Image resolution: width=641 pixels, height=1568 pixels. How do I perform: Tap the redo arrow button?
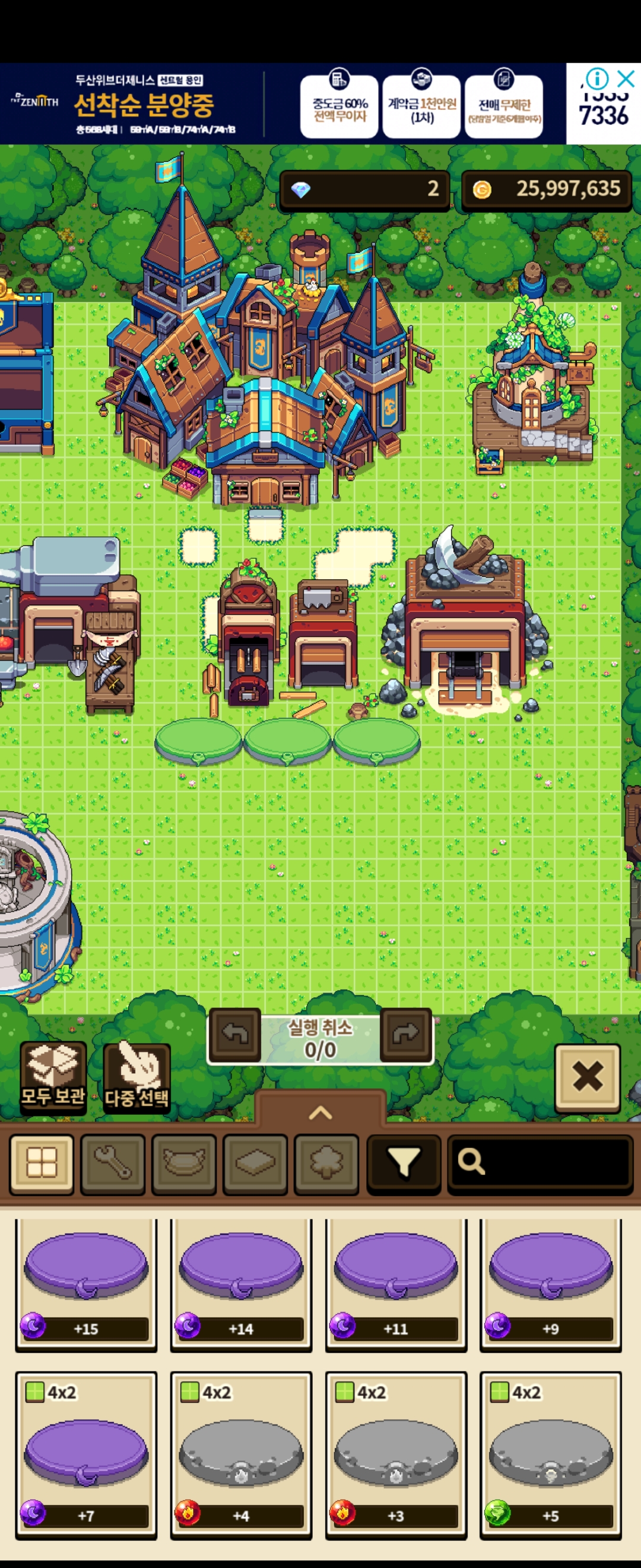[x=405, y=1034]
